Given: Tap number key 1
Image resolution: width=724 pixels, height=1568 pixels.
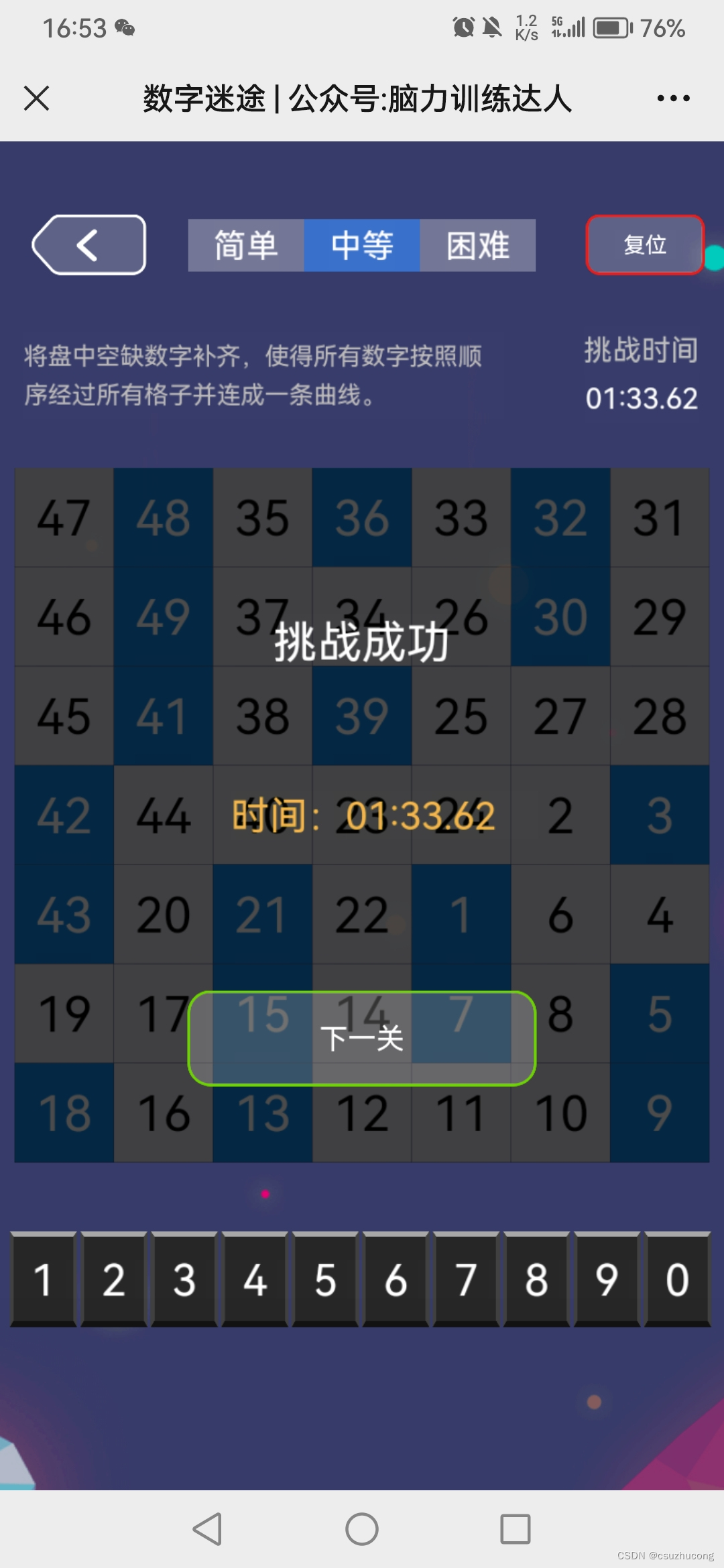Looking at the screenshot, I should coord(44,1279).
